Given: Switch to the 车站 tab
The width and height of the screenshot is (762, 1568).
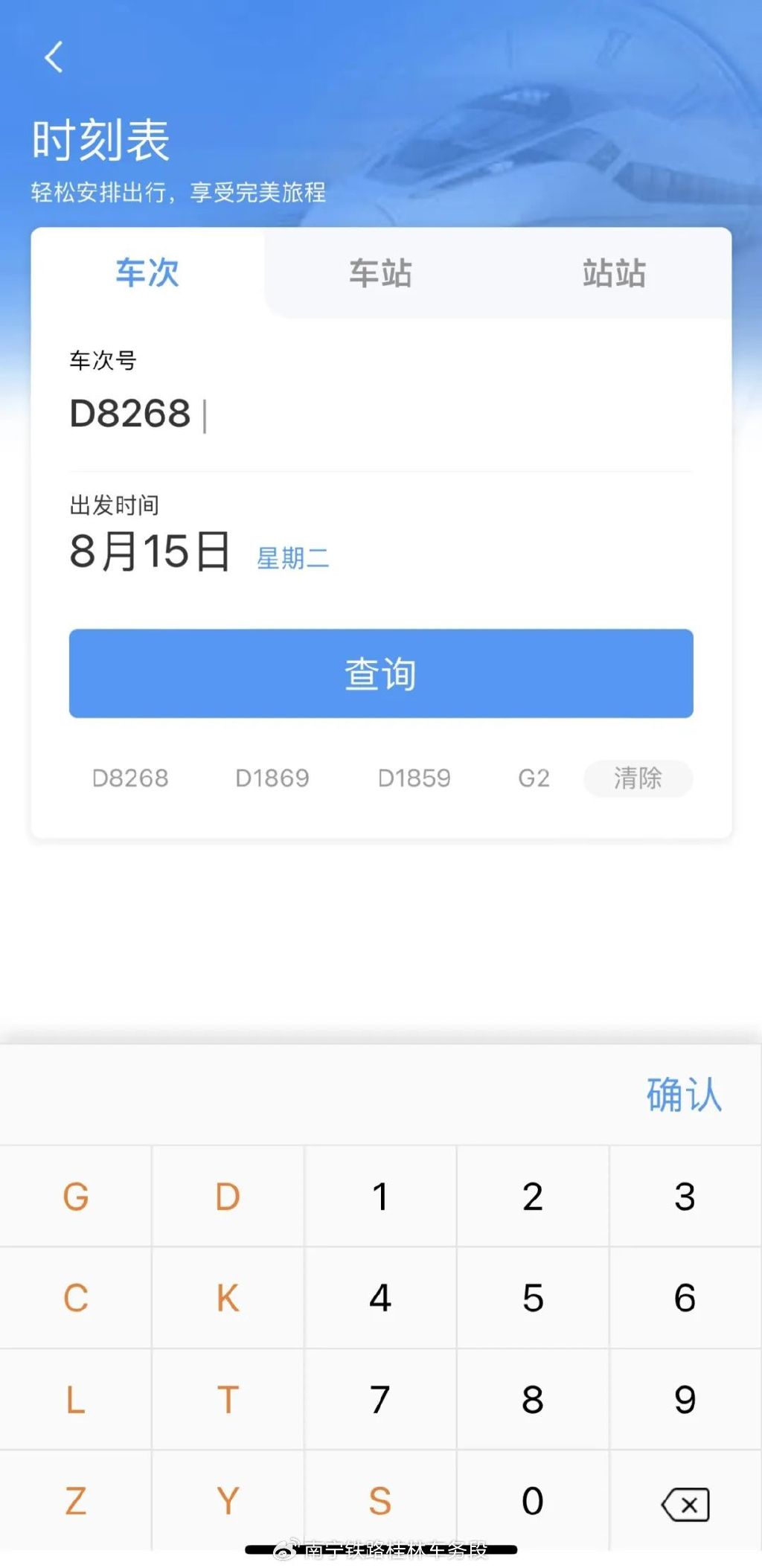Looking at the screenshot, I should (x=380, y=273).
